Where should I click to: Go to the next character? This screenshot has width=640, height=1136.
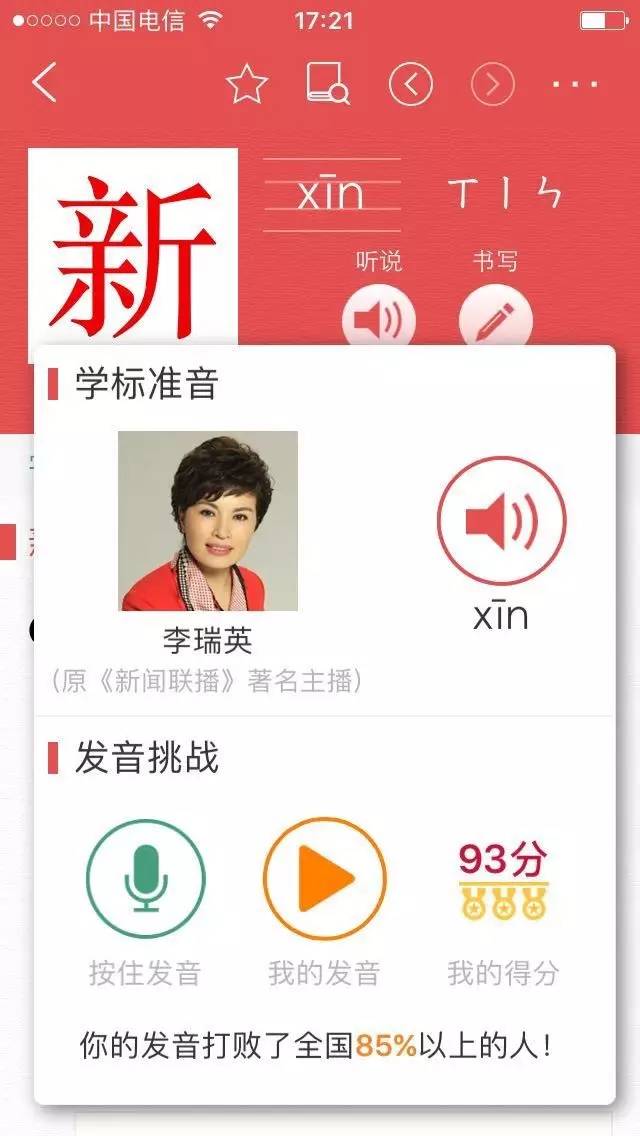tap(493, 84)
